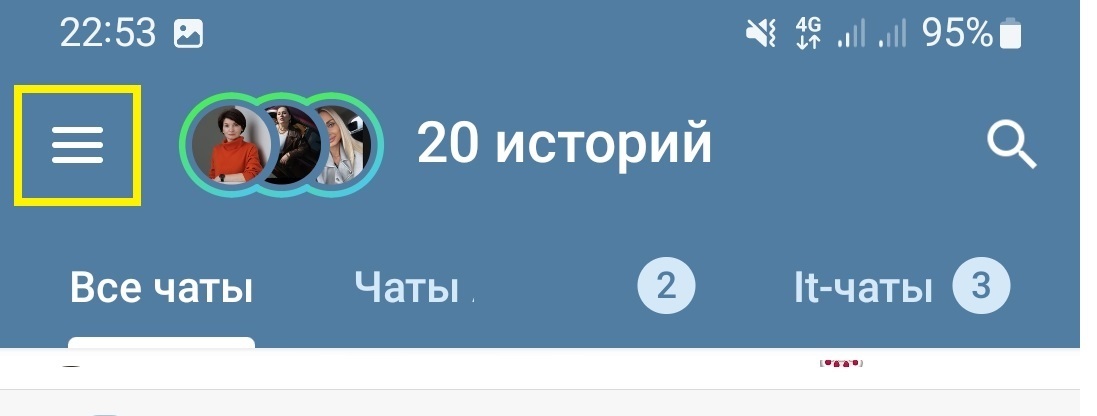Open the search magnifier icon

pyautogui.click(x=1011, y=146)
